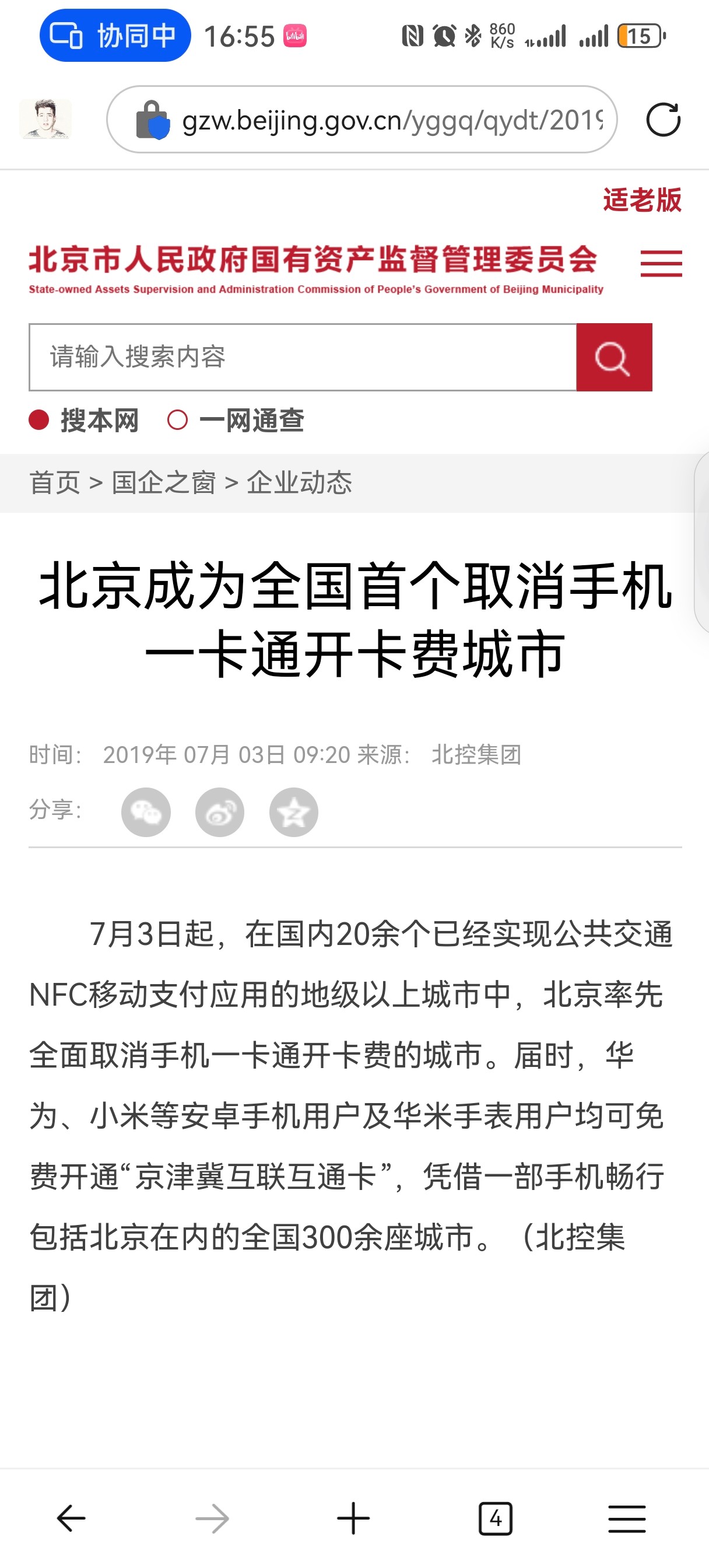
Task: Open 国企之窗 breadcrumb link
Action: (164, 482)
